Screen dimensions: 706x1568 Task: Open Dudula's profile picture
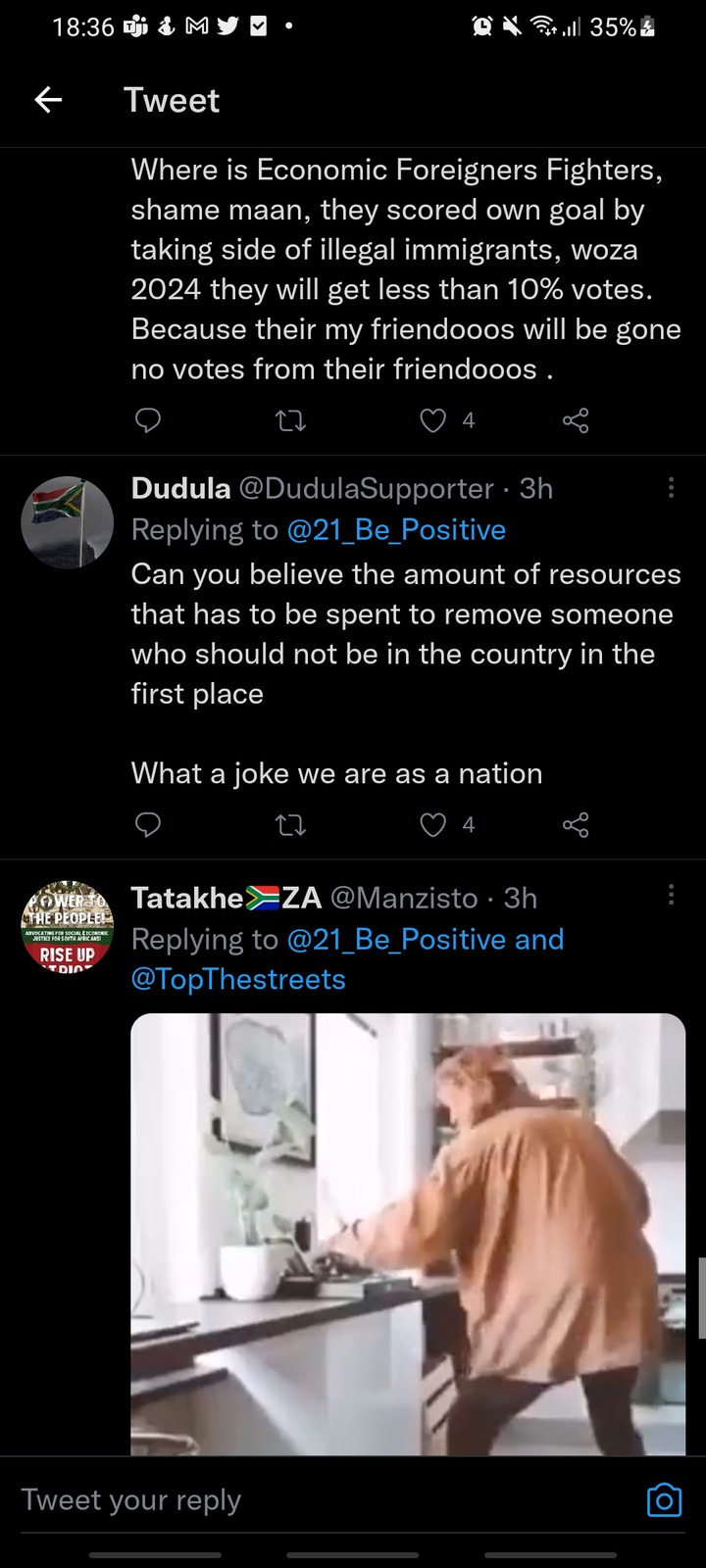pyautogui.click(x=67, y=522)
